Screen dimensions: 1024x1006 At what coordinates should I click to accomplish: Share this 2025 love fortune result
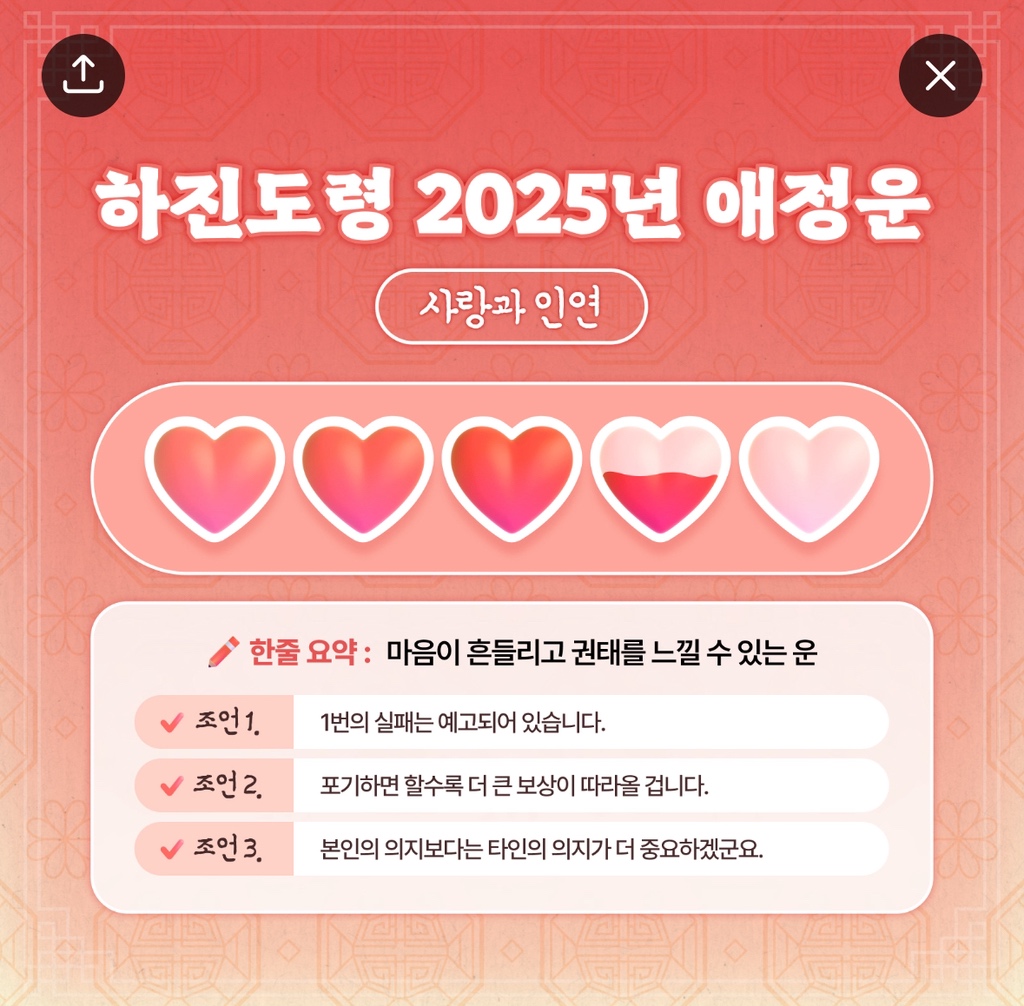tap(83, 75)
